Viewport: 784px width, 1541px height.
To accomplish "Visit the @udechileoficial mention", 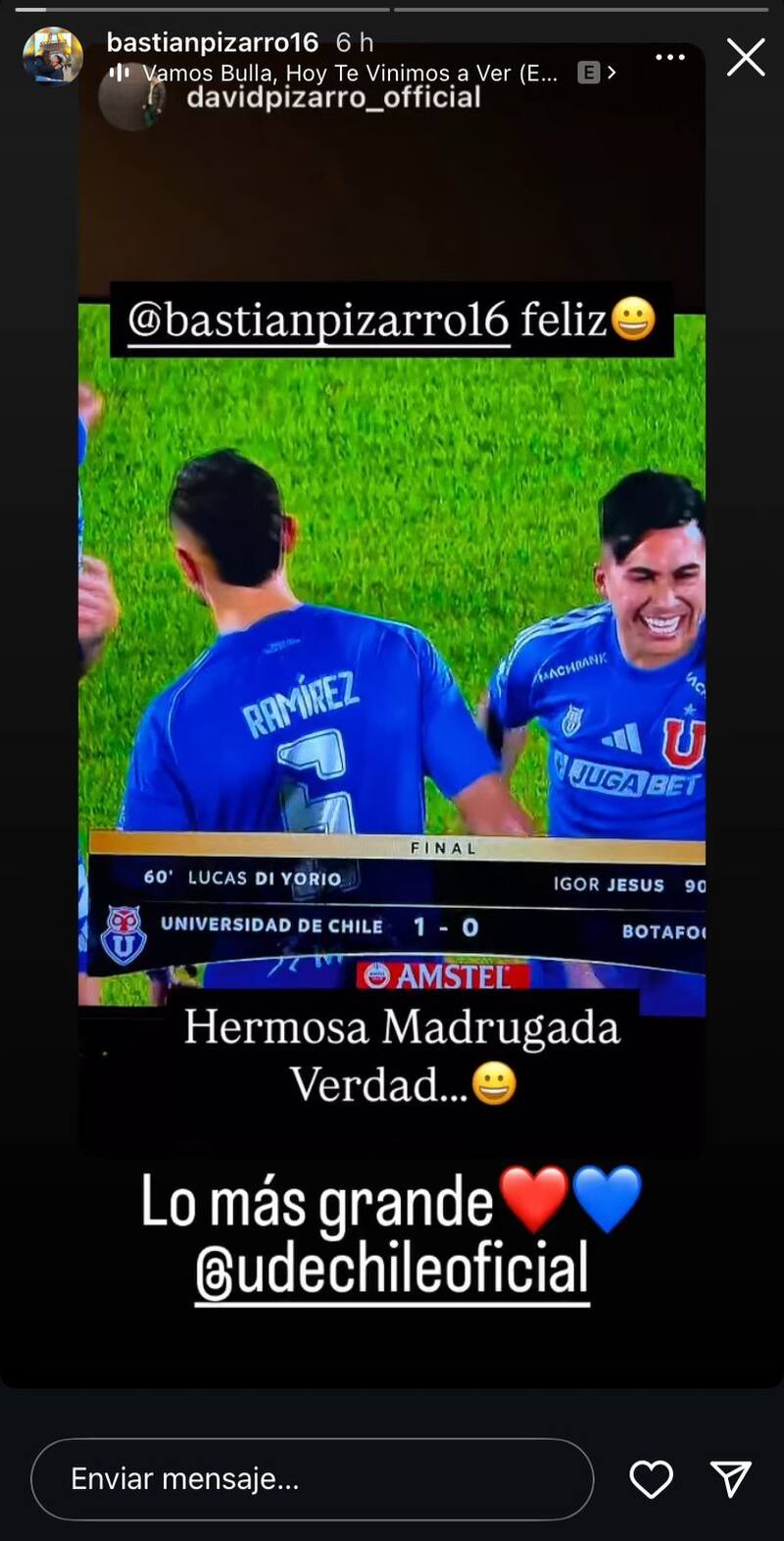I will (x=392, y=1268).
